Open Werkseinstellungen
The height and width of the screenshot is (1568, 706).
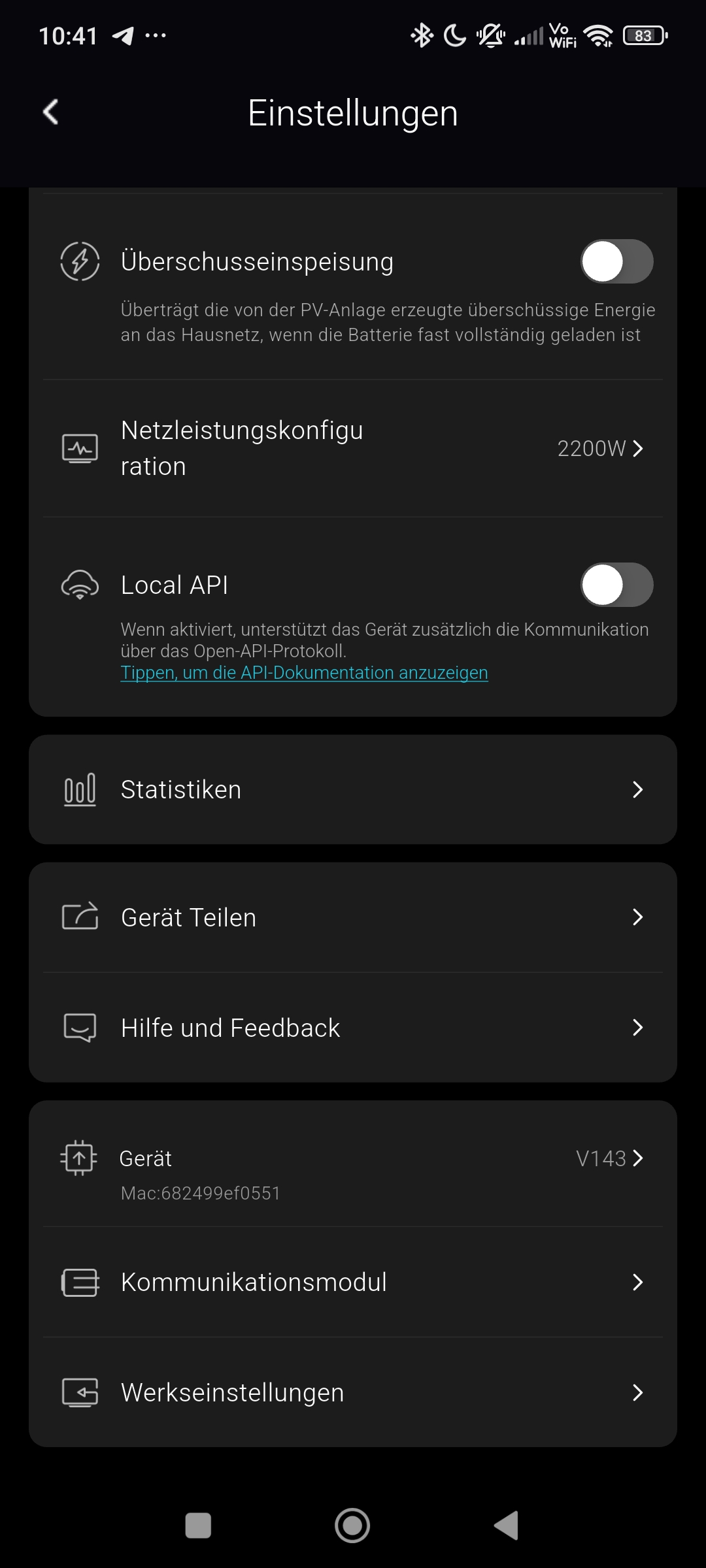click(353, 1392)
